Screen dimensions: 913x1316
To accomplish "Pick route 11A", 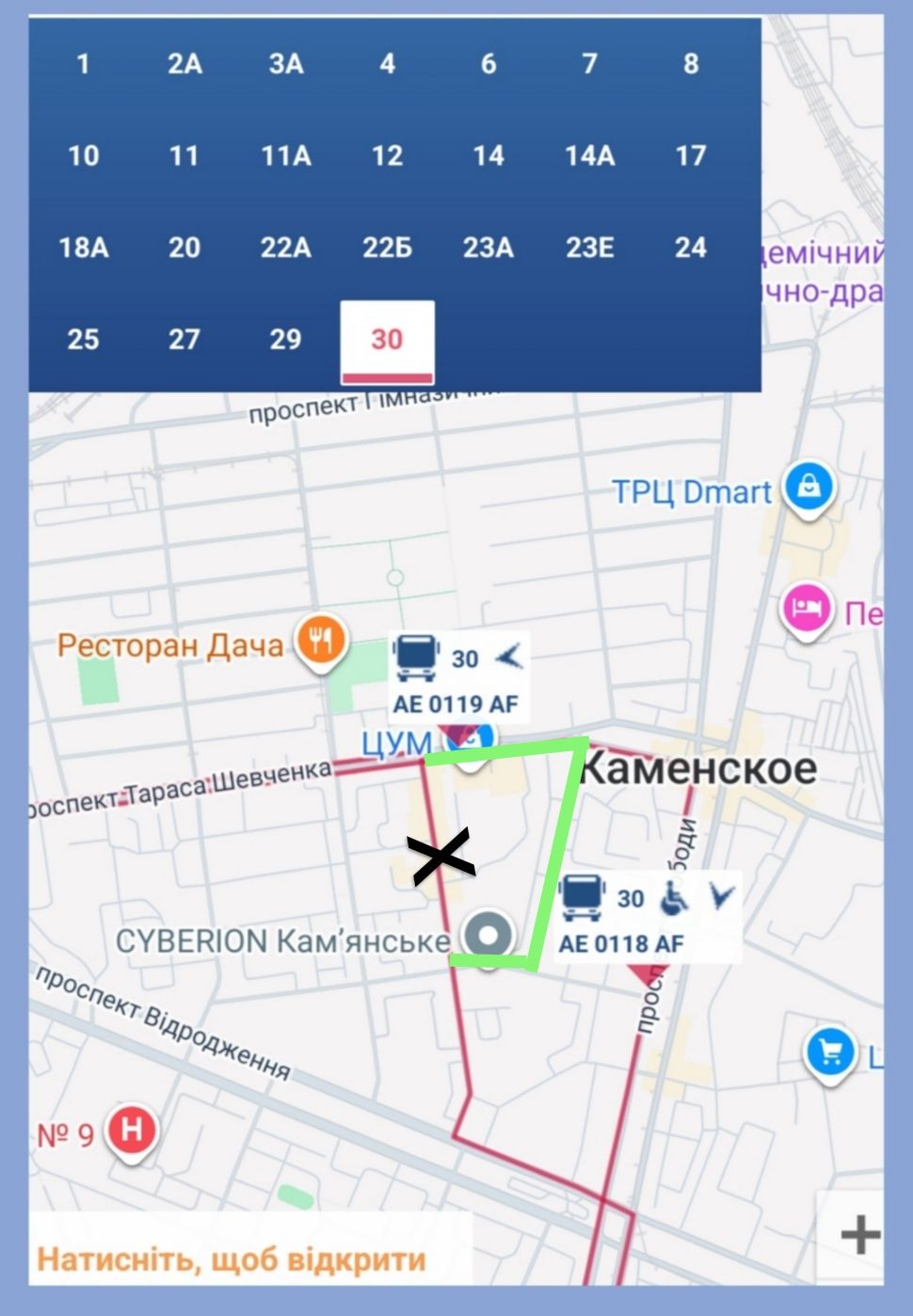I will pos(286,155).
